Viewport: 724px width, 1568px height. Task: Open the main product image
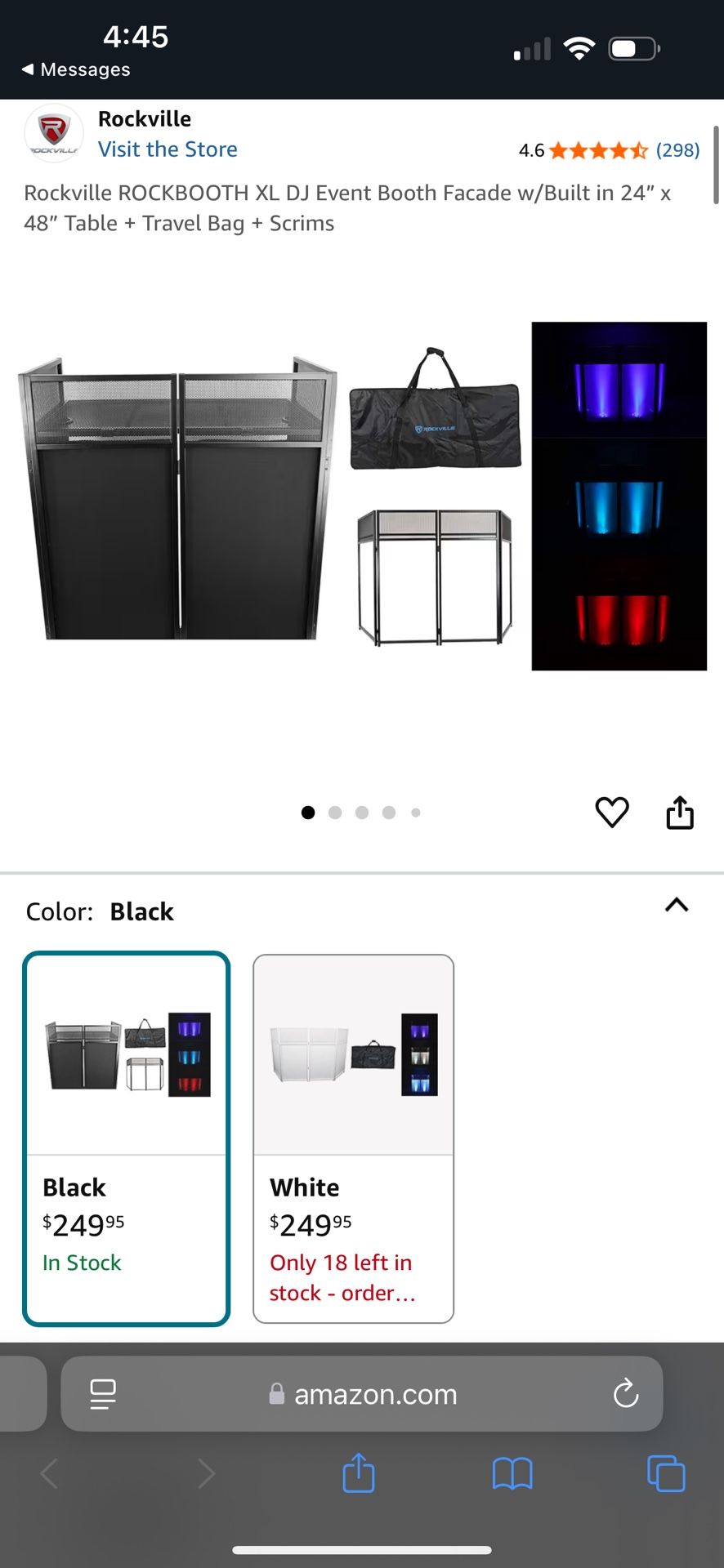[x=361, y=497]
